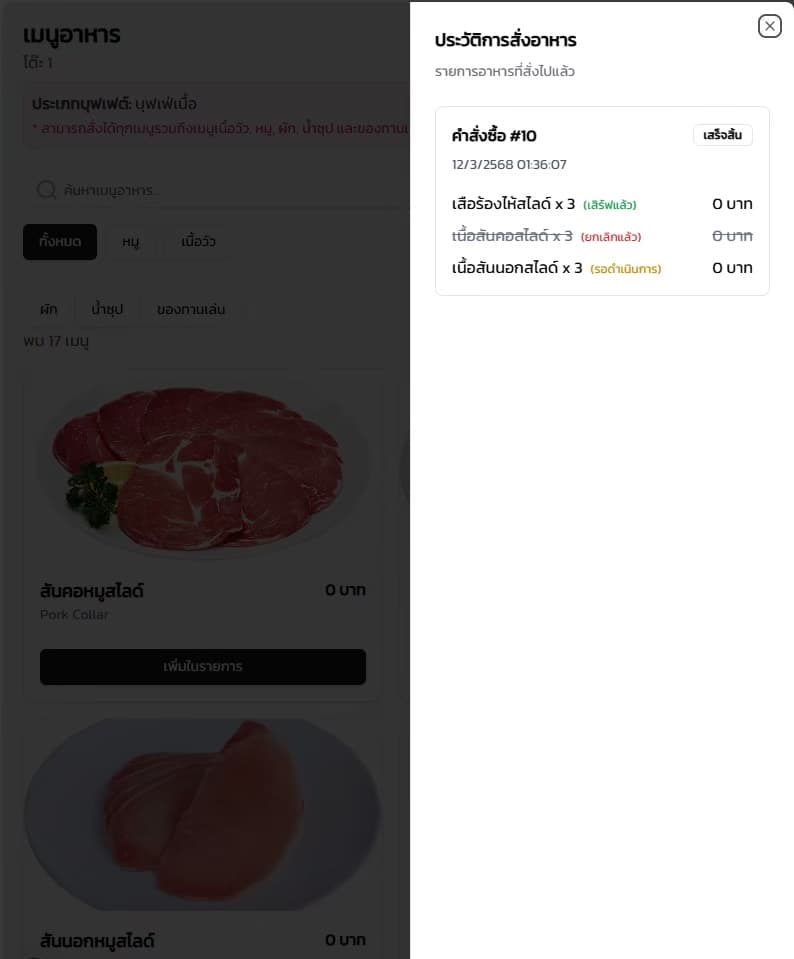Image resolution: width=794 pixels, height=959 pixels.
Task: Open the ของทานเล่น category
Action: [x=192, y=309]
